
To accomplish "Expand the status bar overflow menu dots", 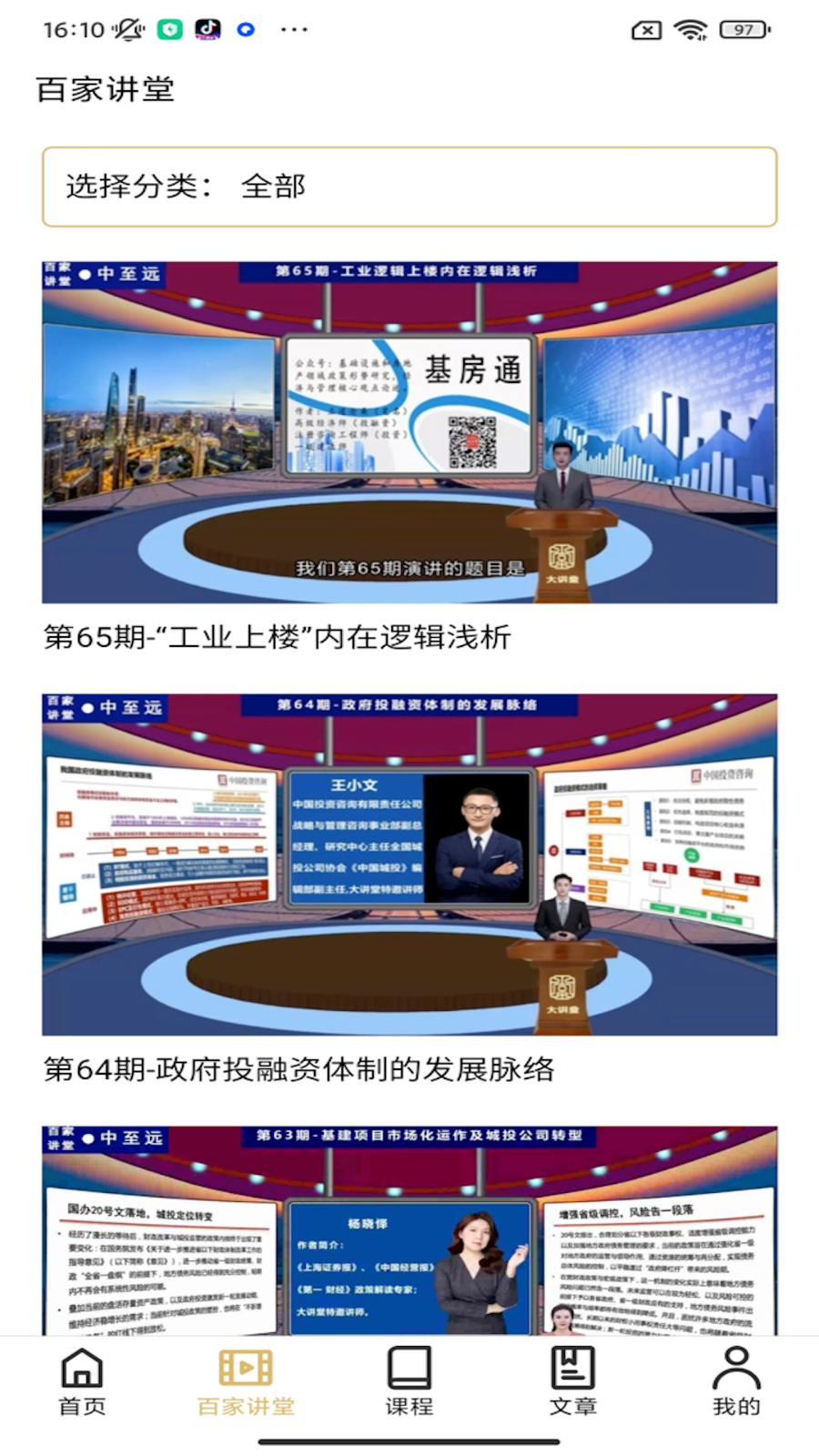I will coord(293,29).
